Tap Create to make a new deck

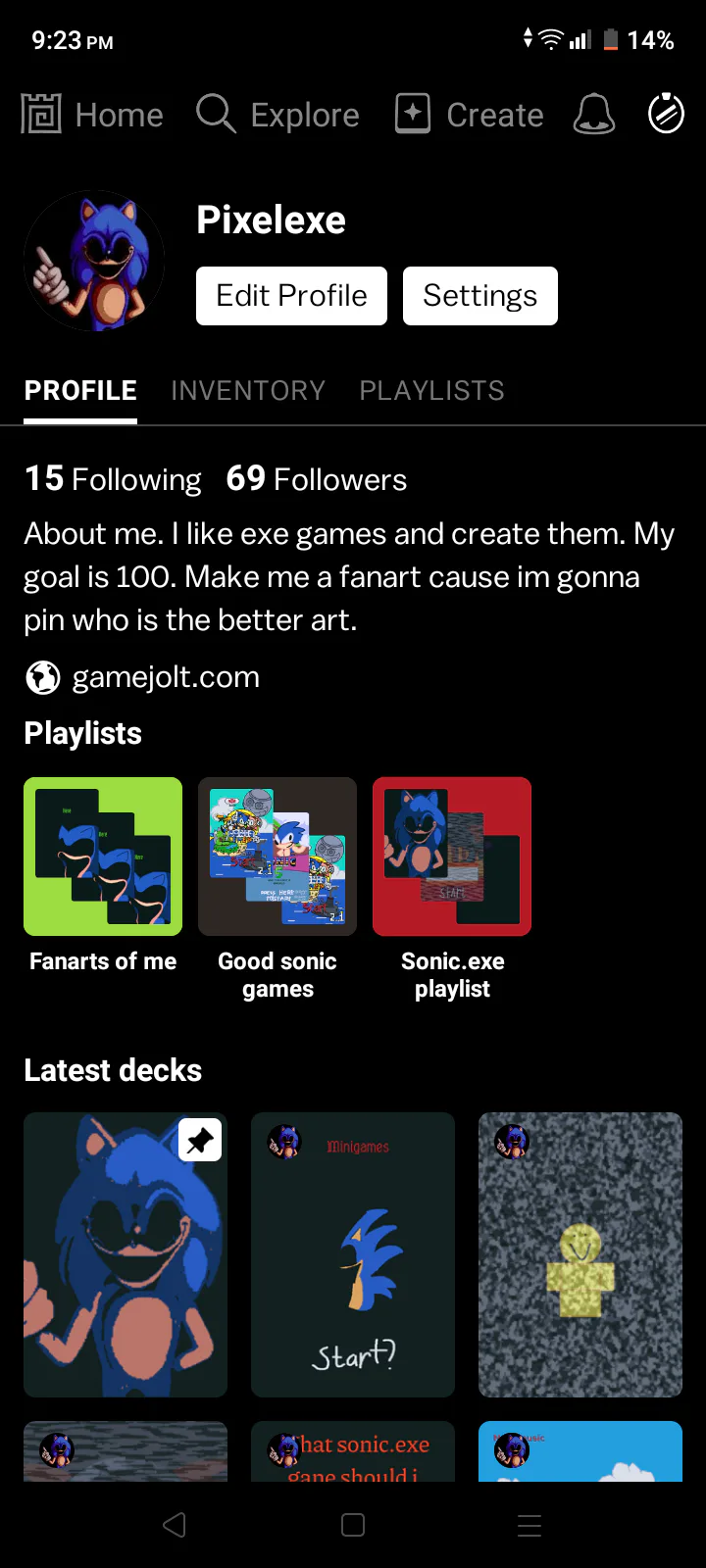click(x=469, y=115)
